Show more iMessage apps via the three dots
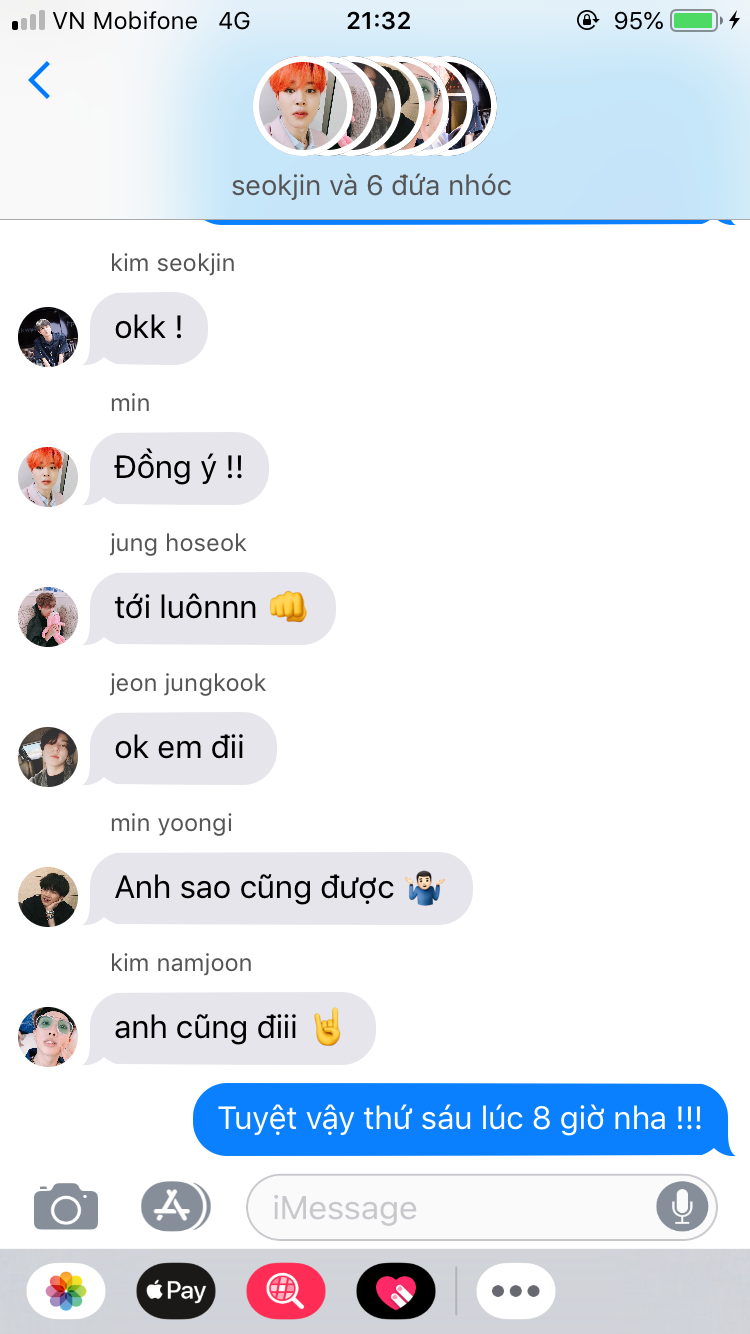 point(516,1291)
